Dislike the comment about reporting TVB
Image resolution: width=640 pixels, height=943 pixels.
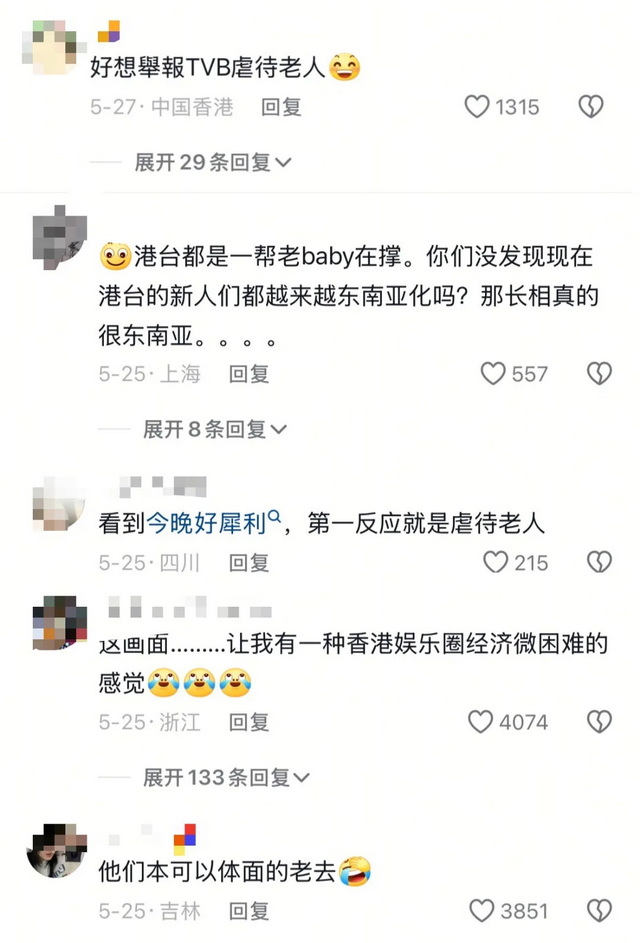pos(591,107)
